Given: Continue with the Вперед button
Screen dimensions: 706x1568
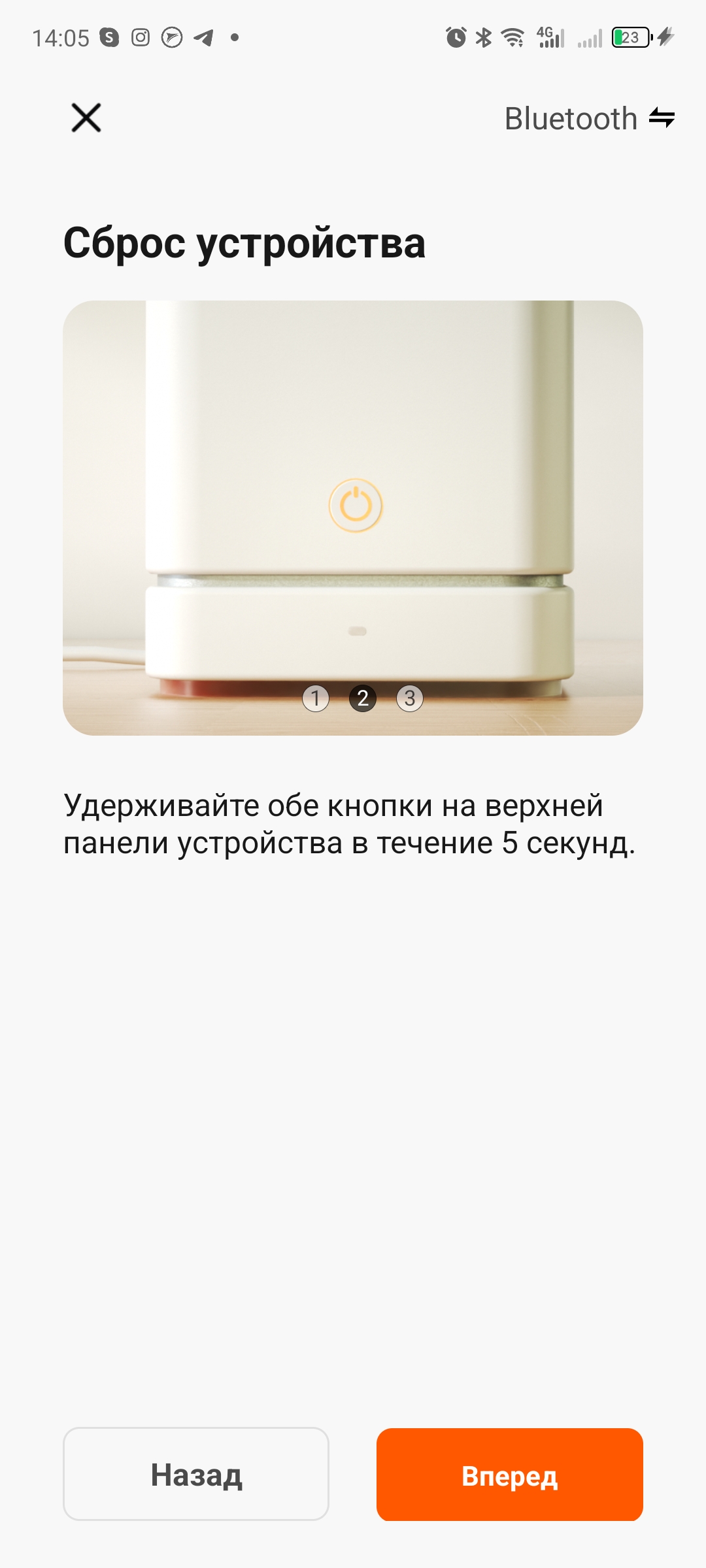Looking at the screenshot, I should tap(509, 1475).
